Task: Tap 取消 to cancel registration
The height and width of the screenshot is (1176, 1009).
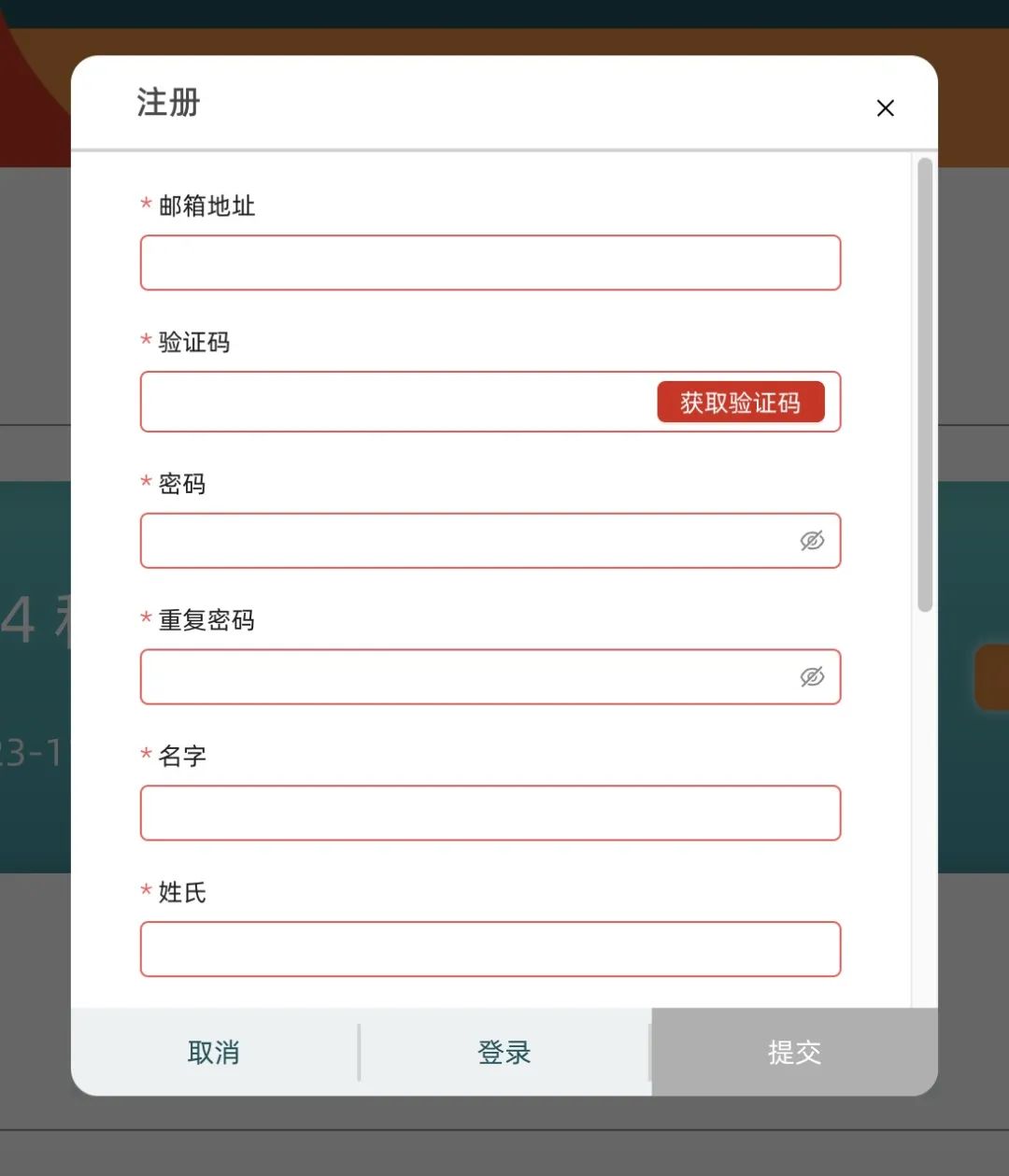Action: point(214,1053)
